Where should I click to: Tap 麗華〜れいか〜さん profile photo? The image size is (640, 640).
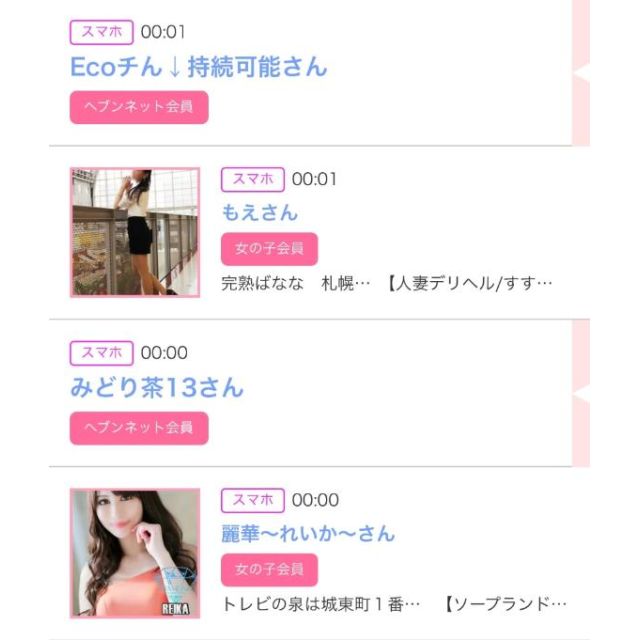[135, 553]
